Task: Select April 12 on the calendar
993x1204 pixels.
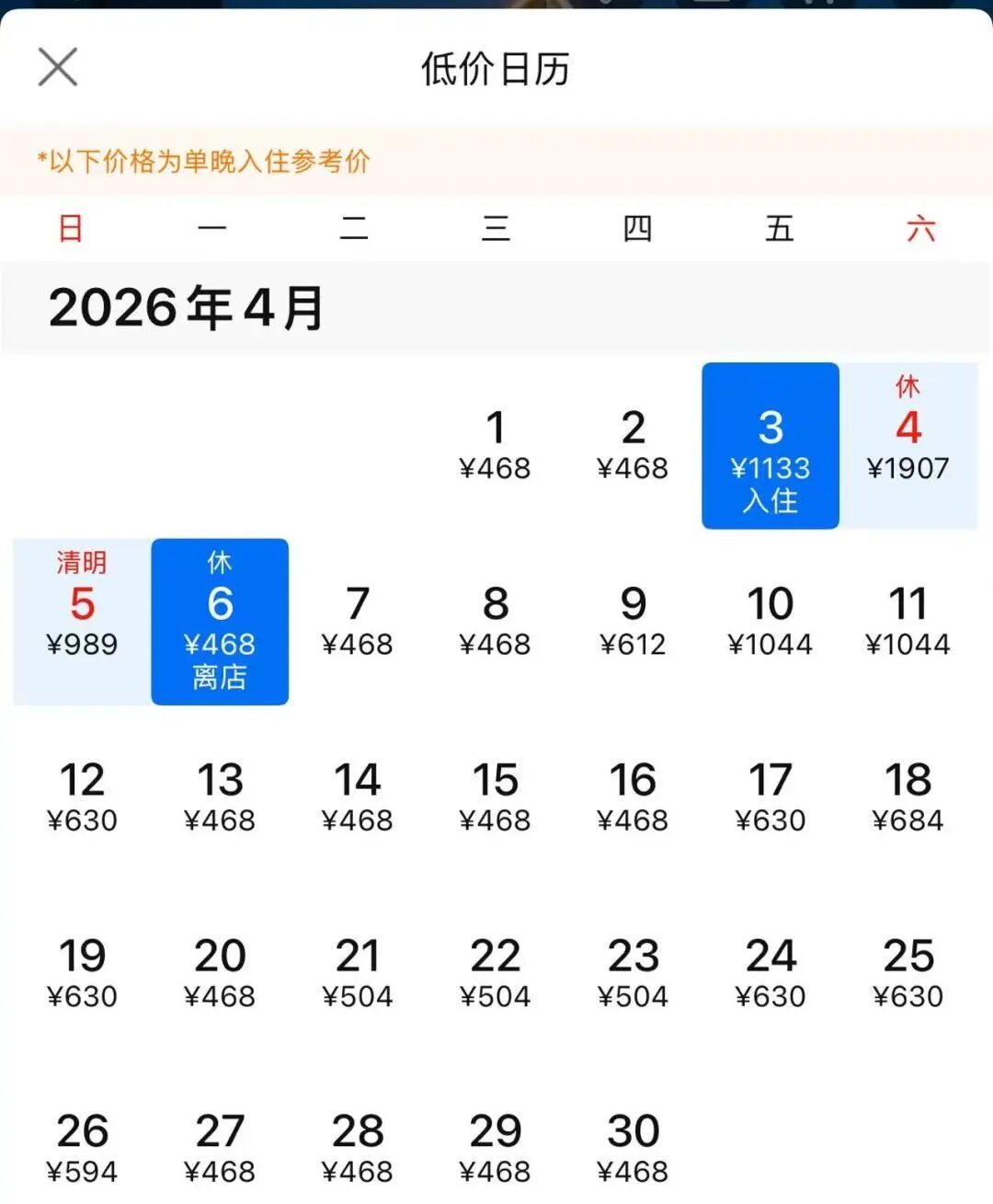Action: coord(82,797)
